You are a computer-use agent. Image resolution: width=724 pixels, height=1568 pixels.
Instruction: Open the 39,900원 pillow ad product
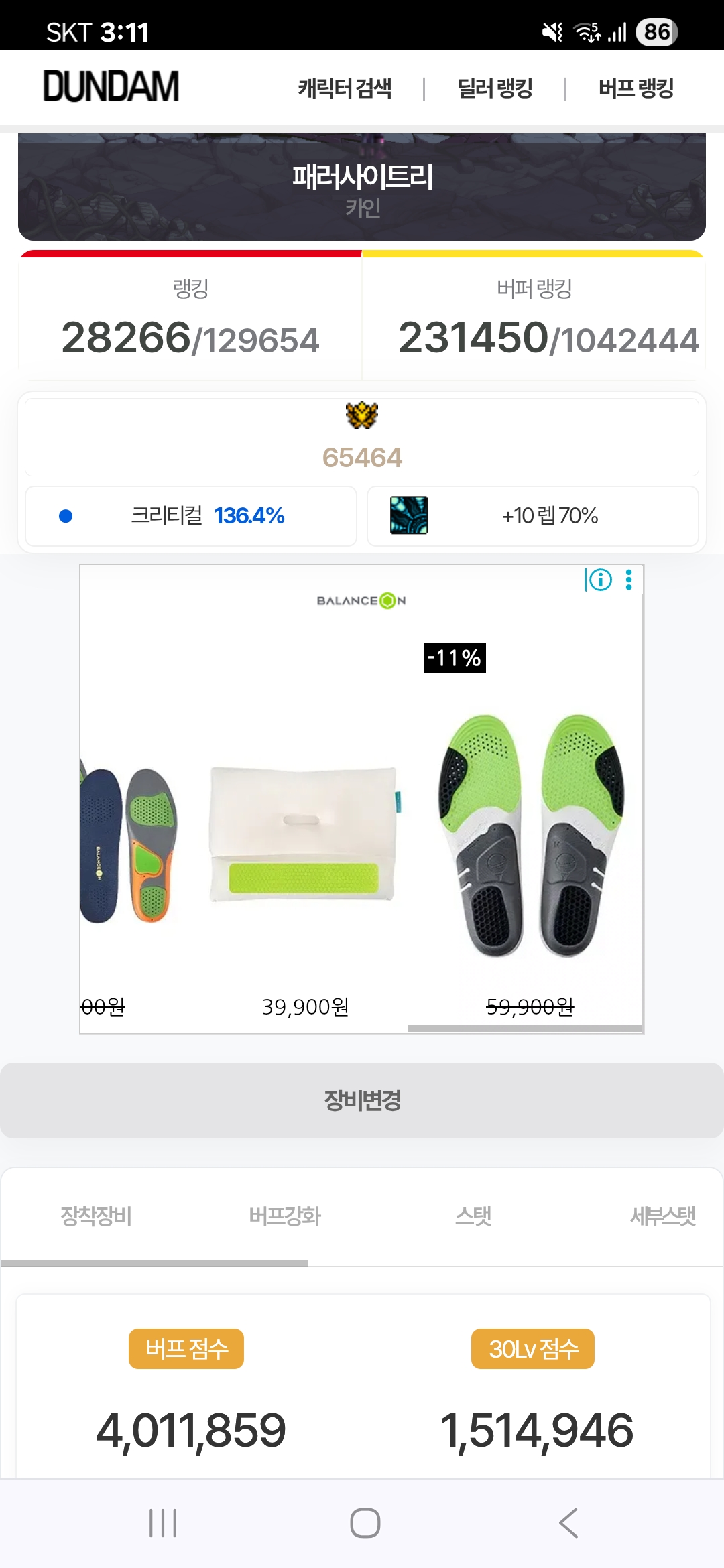[x=304, y=836]
